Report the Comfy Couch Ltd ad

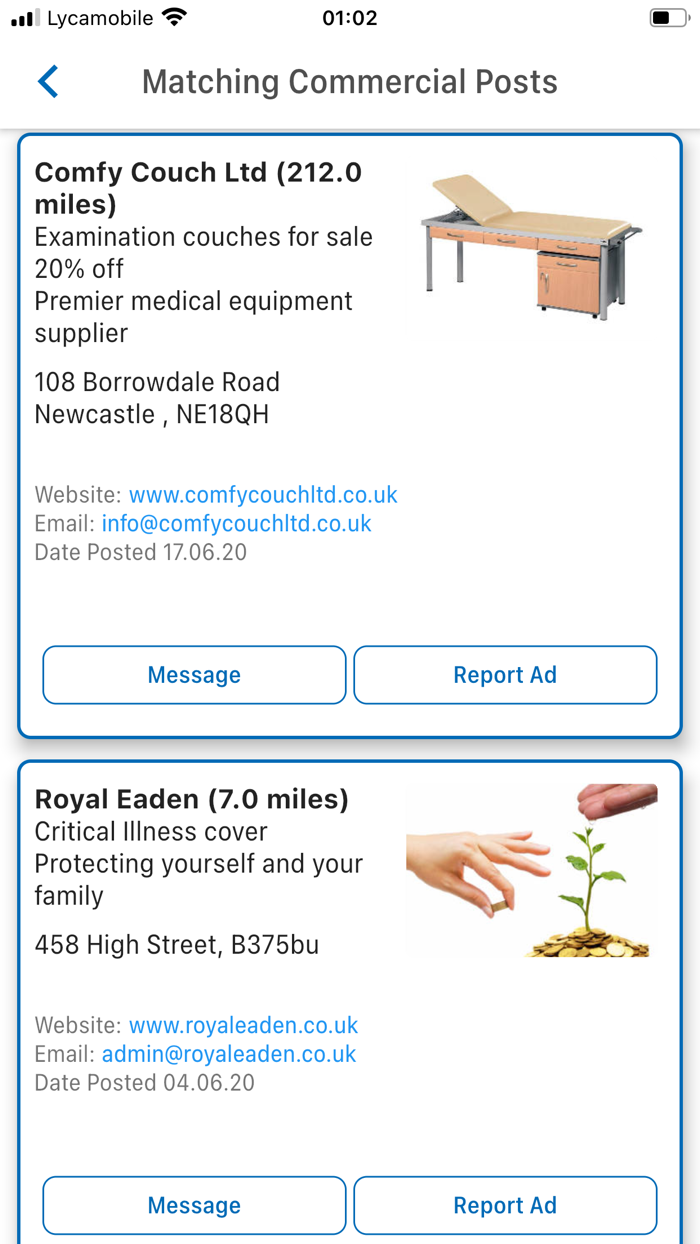click(505, 675)
